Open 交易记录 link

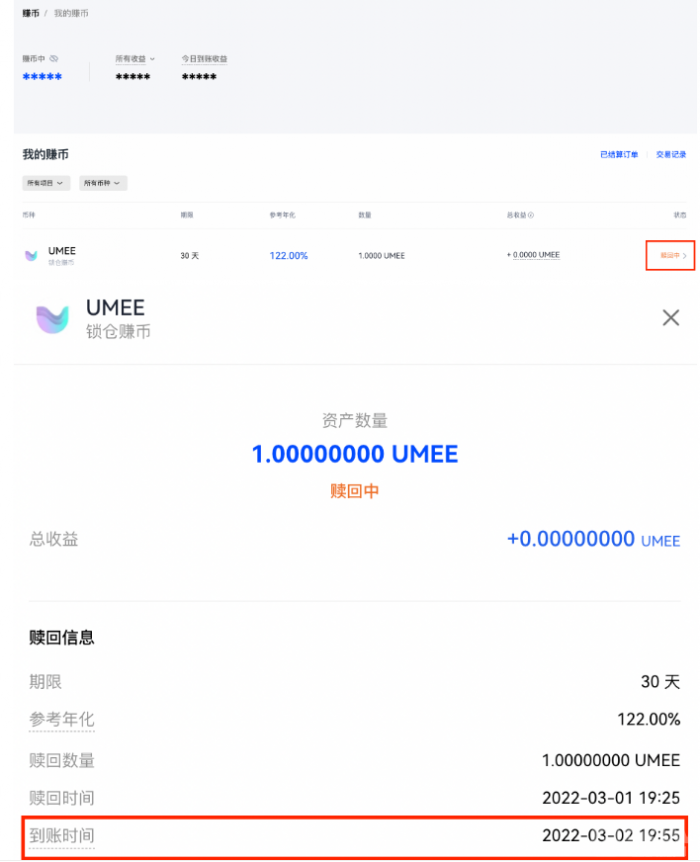[671, 155]
